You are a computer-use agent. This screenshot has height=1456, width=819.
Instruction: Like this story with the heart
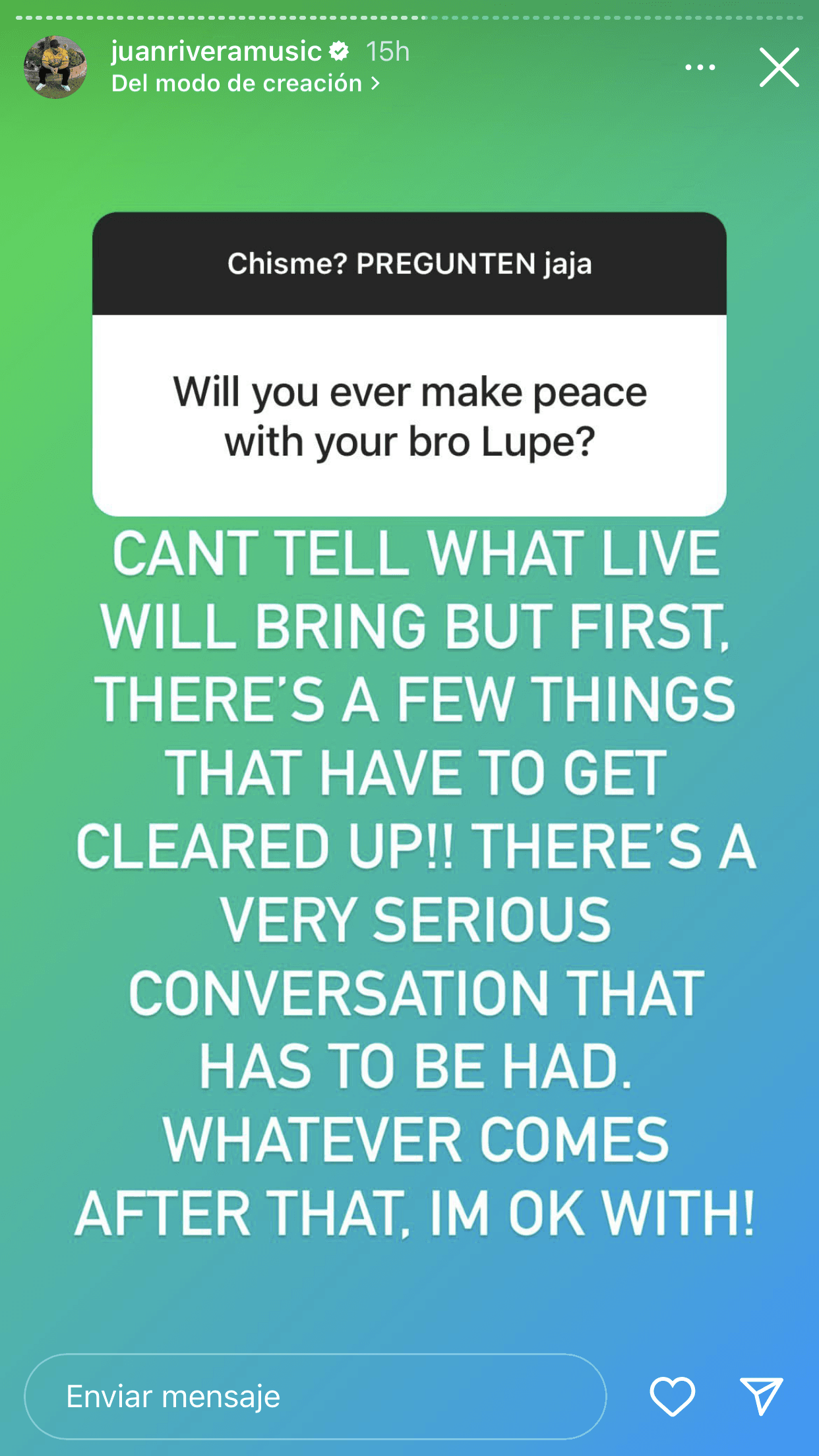coord(672,1396)
